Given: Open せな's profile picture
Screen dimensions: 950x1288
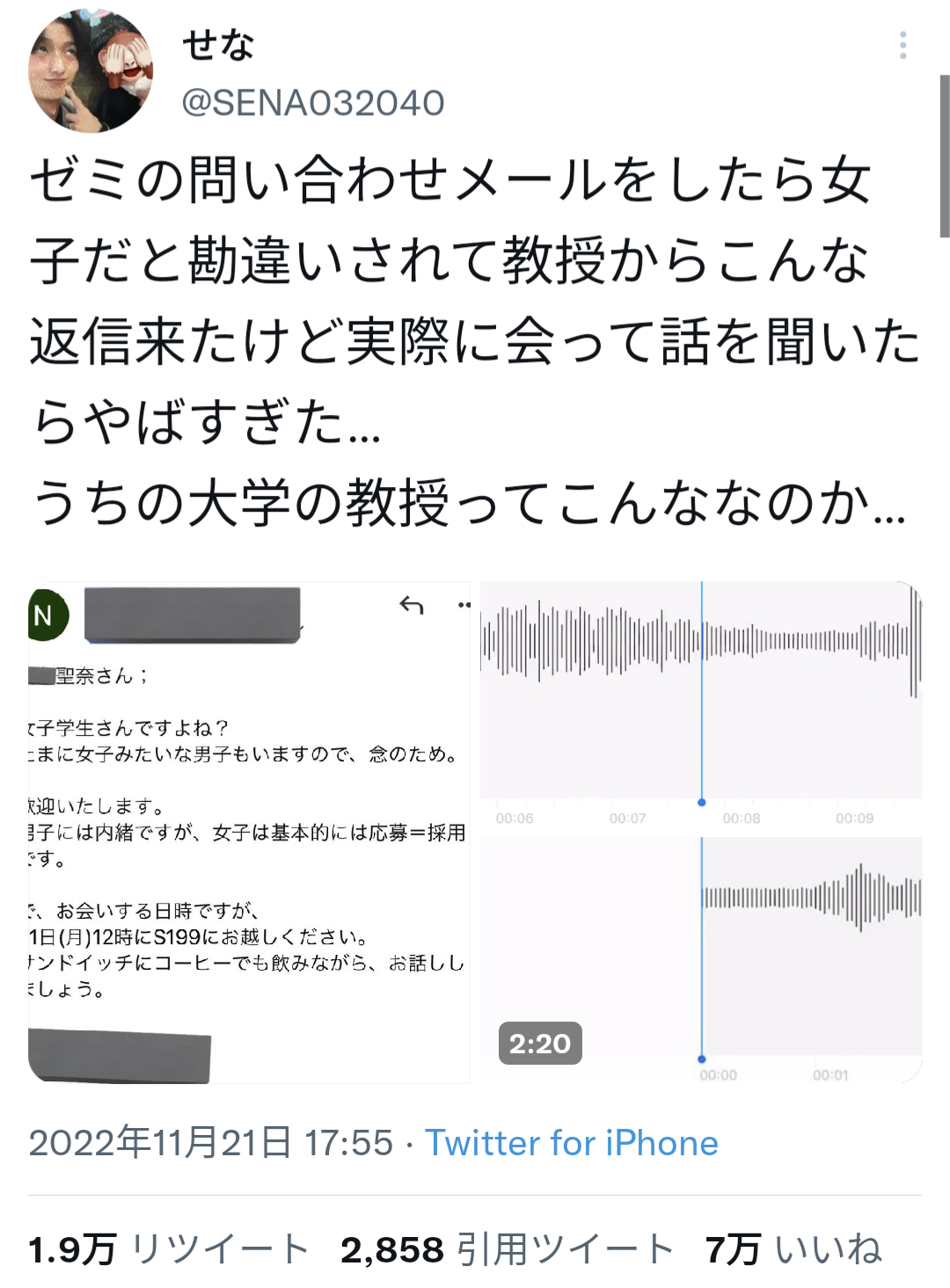Looking at the screenshot, I should [91, 71].
